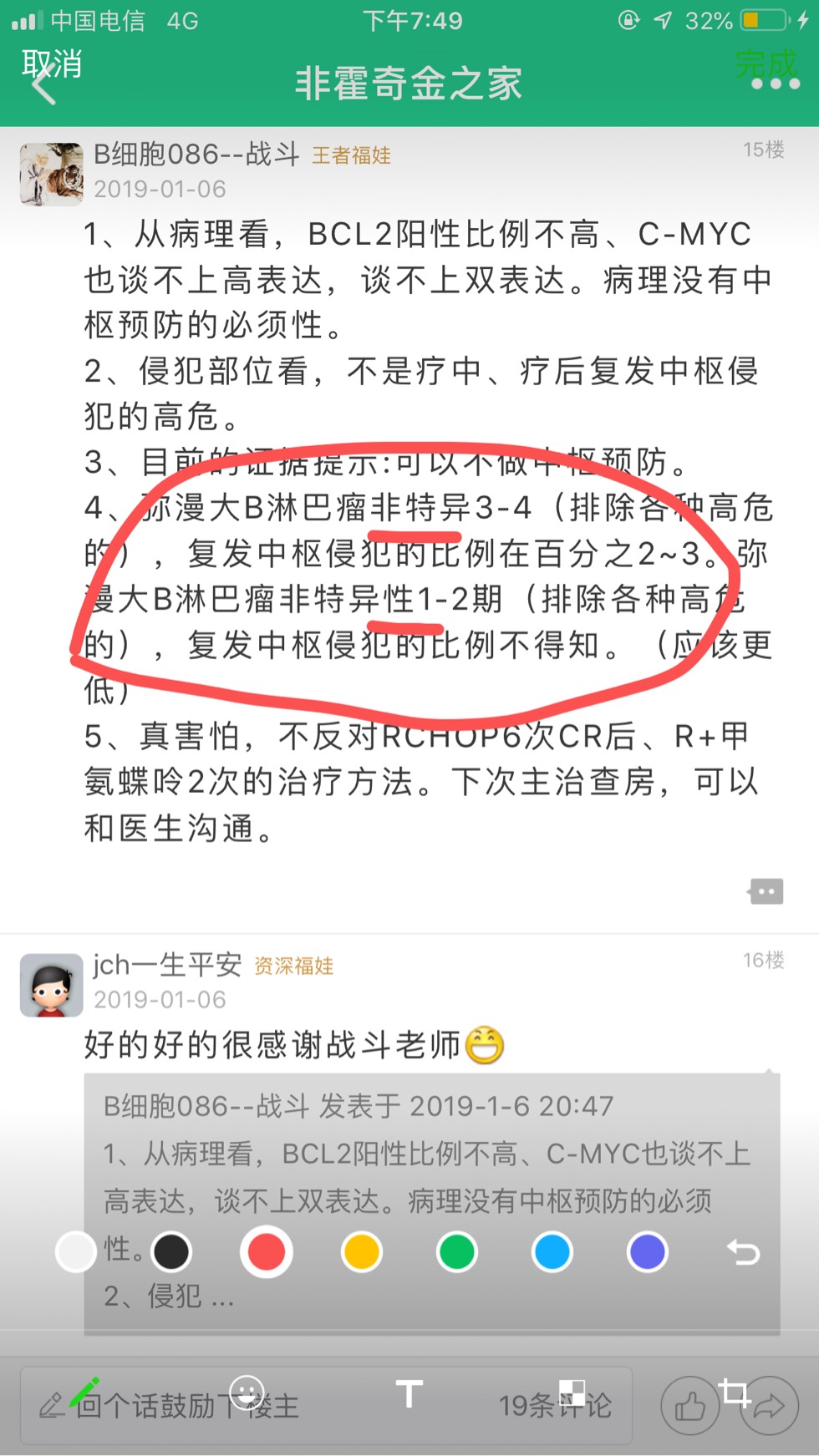Open the emoji sticker tool
The image size is (819, 1456).
(x=247, y=1393)
